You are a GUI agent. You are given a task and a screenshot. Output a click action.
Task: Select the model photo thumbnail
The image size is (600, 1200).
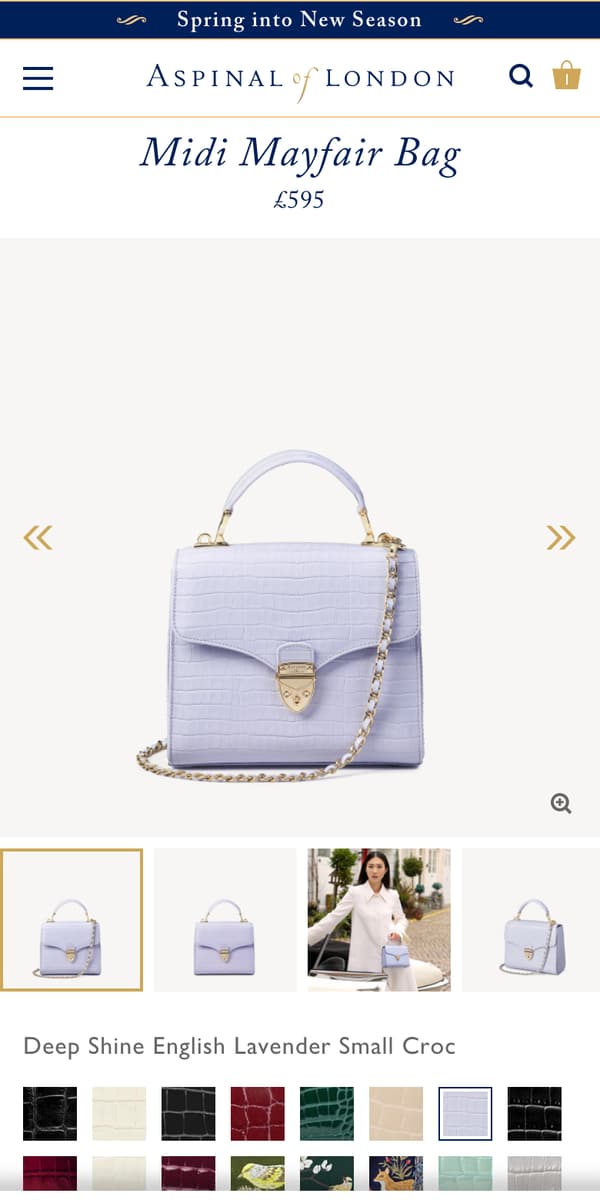click(379, 920)
